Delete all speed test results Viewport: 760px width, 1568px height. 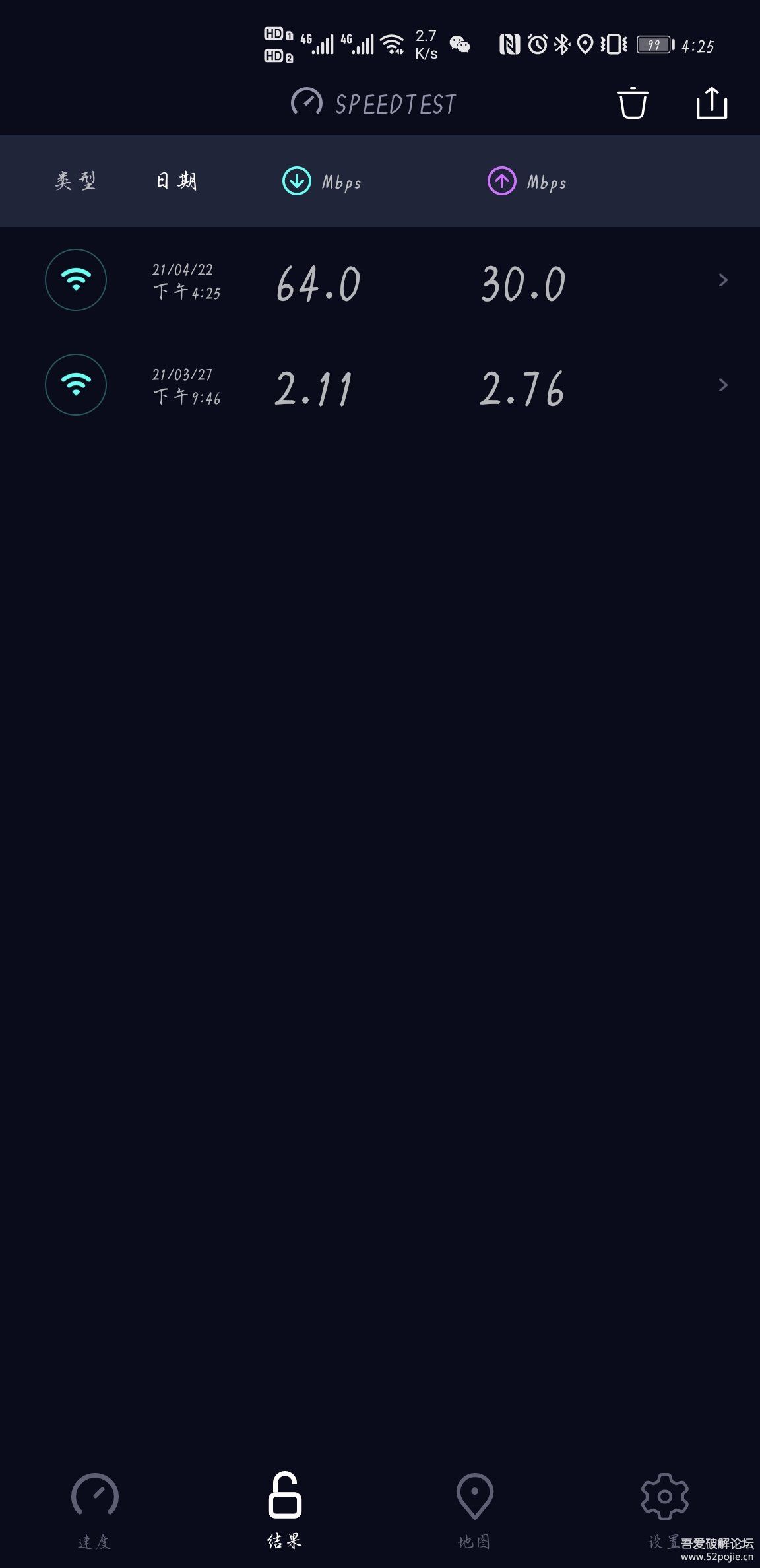click(633, 104)
